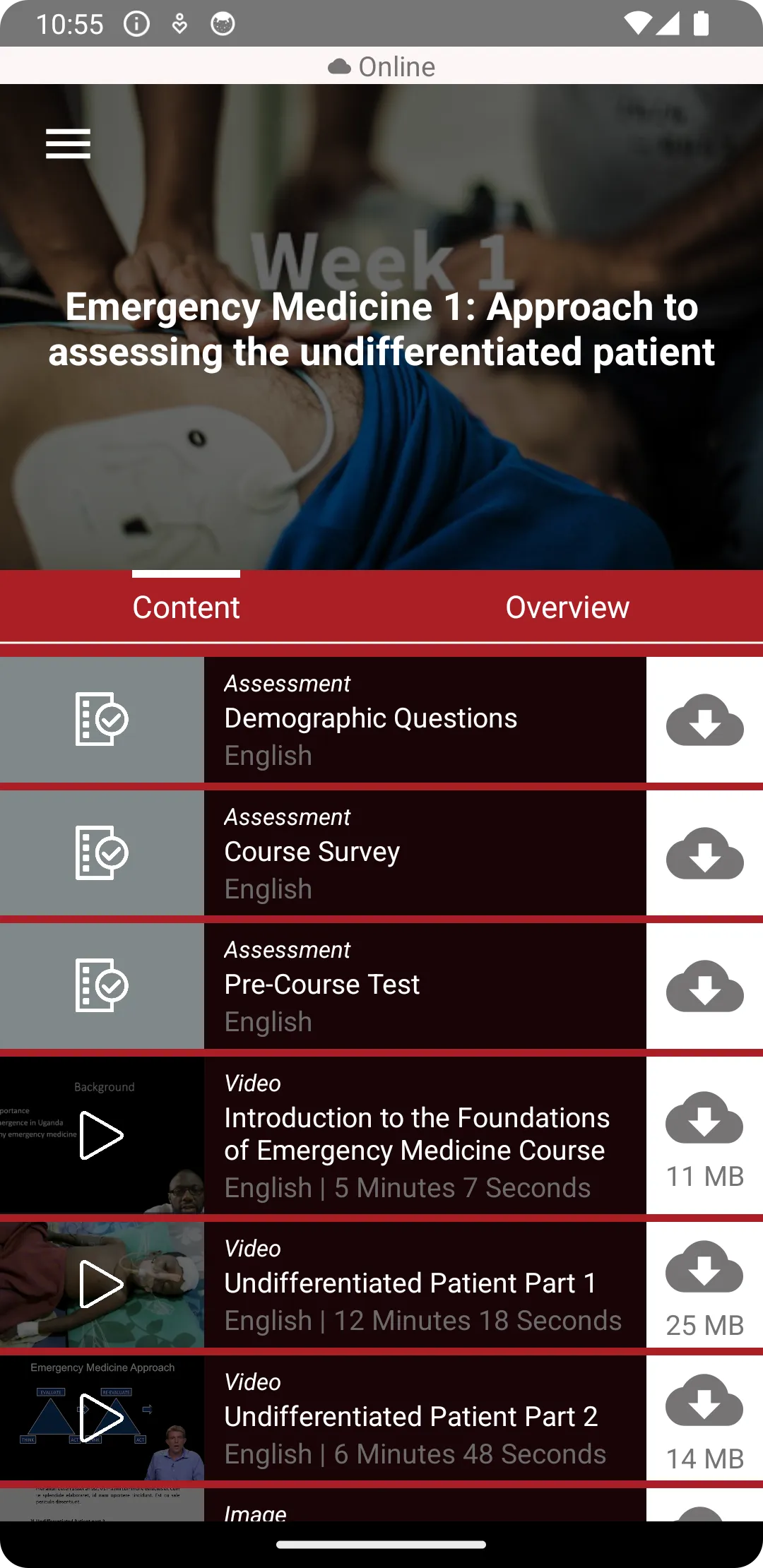Open the Course Survey item
Viewport: 763px width, 1568px height.
coord(424,851)
